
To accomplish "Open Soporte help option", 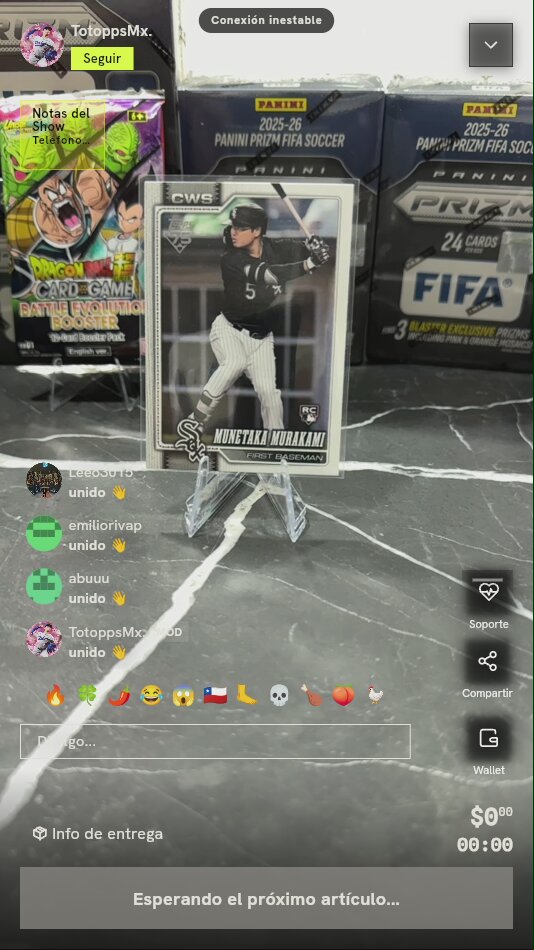I will (x=488, y=600).
